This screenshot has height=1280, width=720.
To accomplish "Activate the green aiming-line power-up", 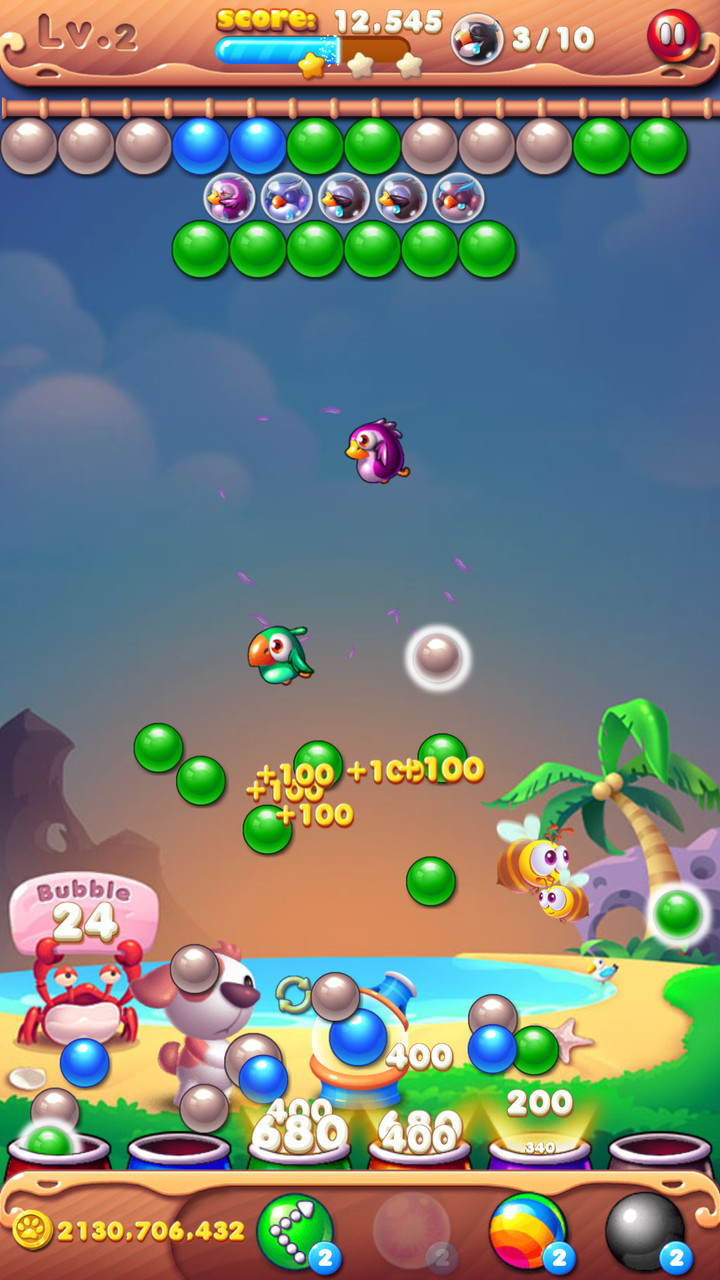I will pyautogui.click(x=294, y=1230).
